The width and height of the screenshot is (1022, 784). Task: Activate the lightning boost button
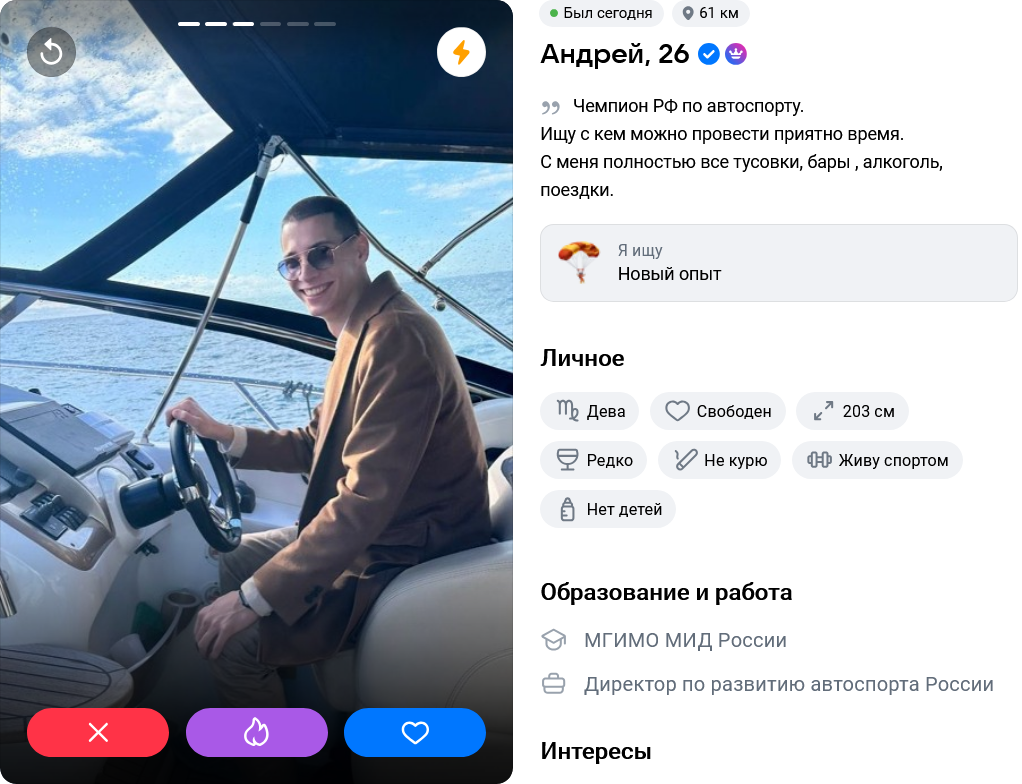click(x=461, y=52)
